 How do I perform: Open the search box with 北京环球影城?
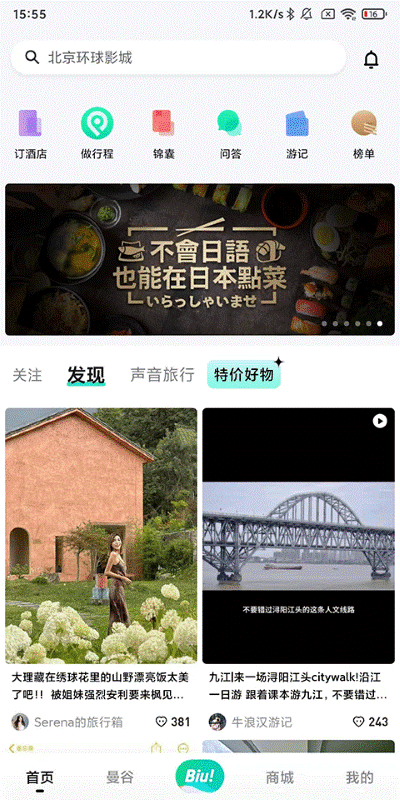[179, 58]
